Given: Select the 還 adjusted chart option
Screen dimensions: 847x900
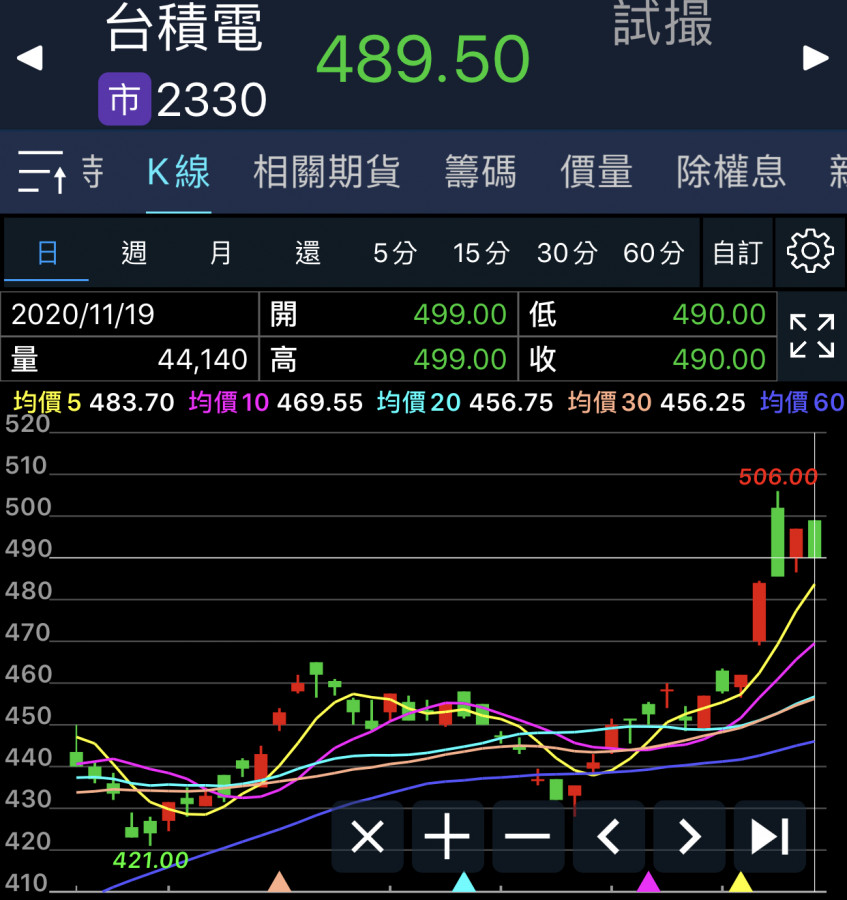Looking at the screenshot, I should click(308, 253).
